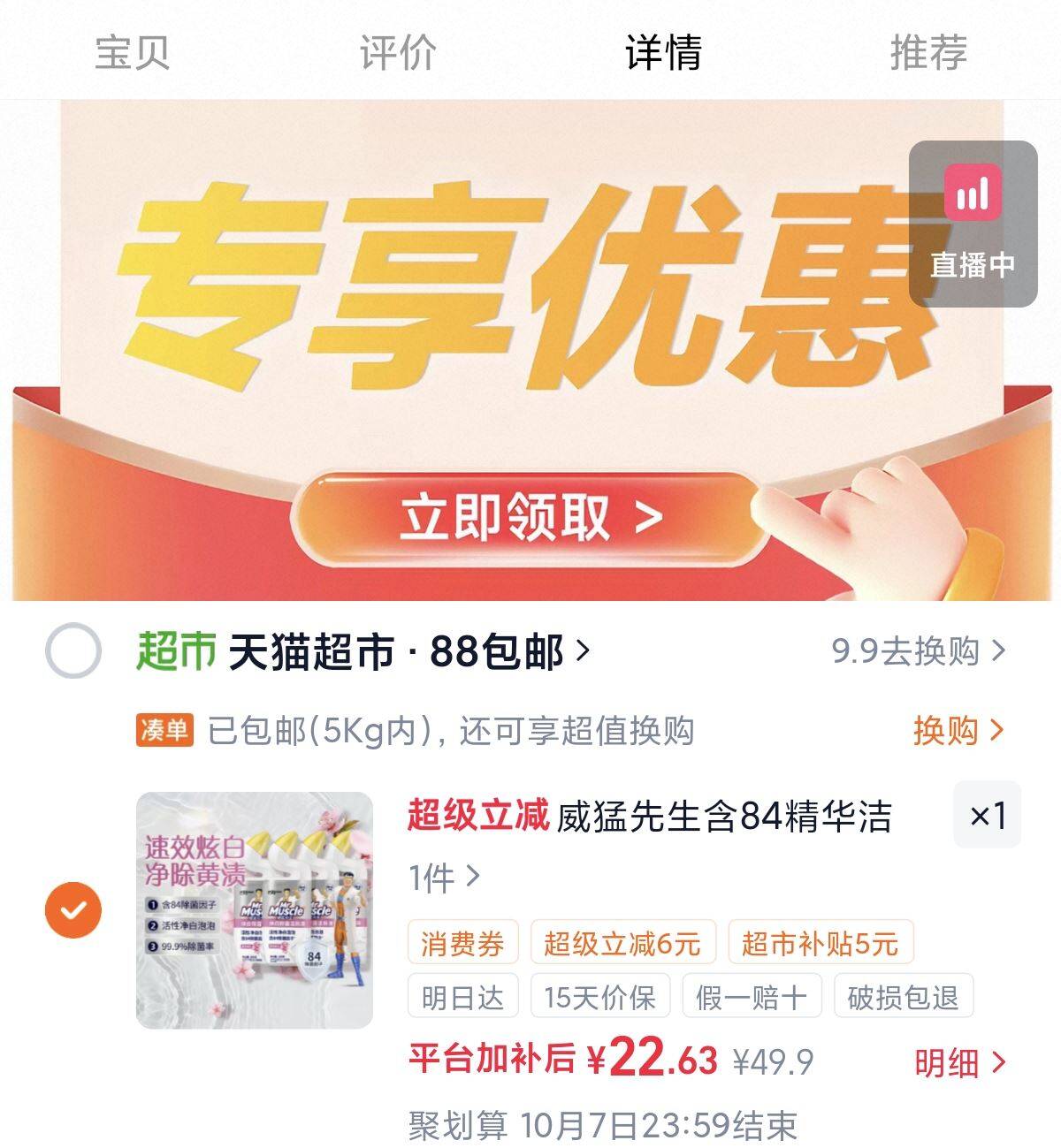The image size is (1061, 1148).
Task: Select all 天猫超市 items checkbox
Action: (73, 651)
